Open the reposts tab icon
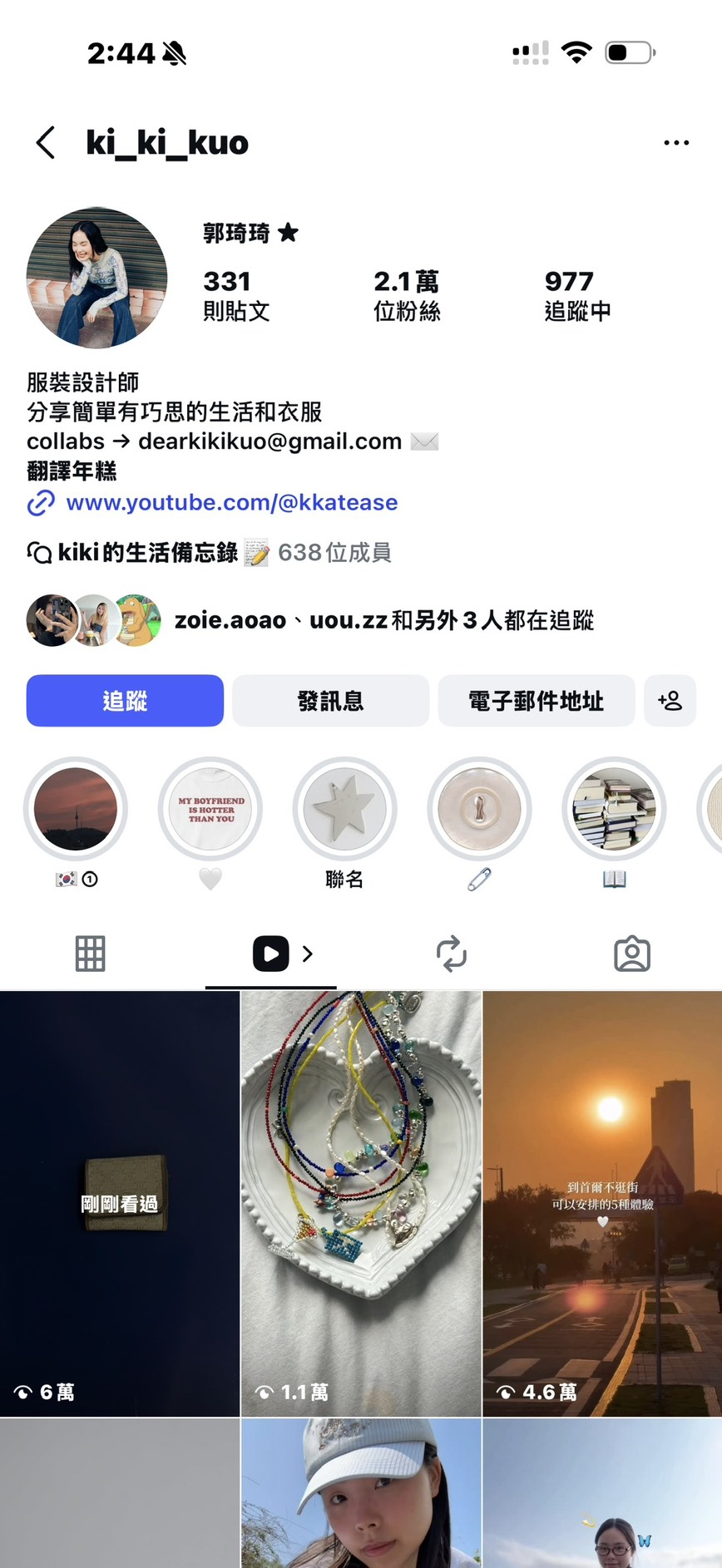Viewport: 722px width, 1568px height. [452, 954]
